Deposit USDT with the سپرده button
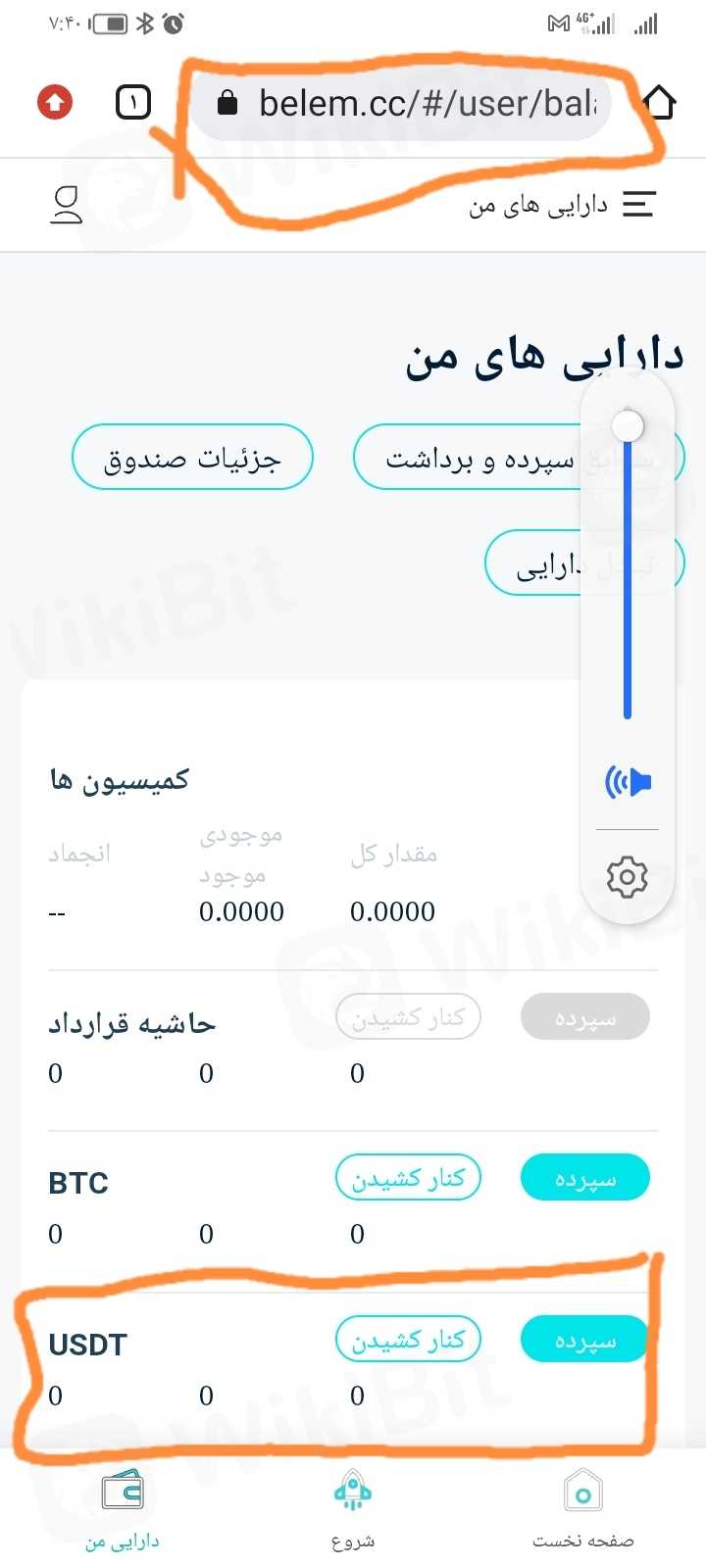Screen dimensions: 706x1568 [x=584, y=1340]
